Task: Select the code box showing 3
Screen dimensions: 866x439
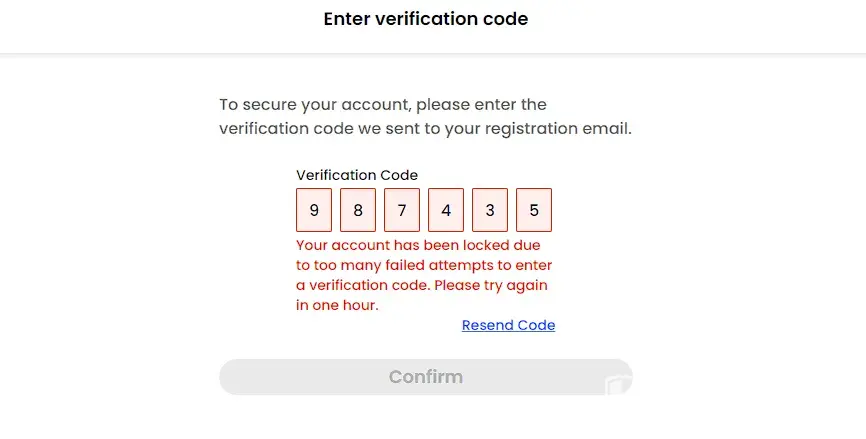Action: click(x=490, y=210)
